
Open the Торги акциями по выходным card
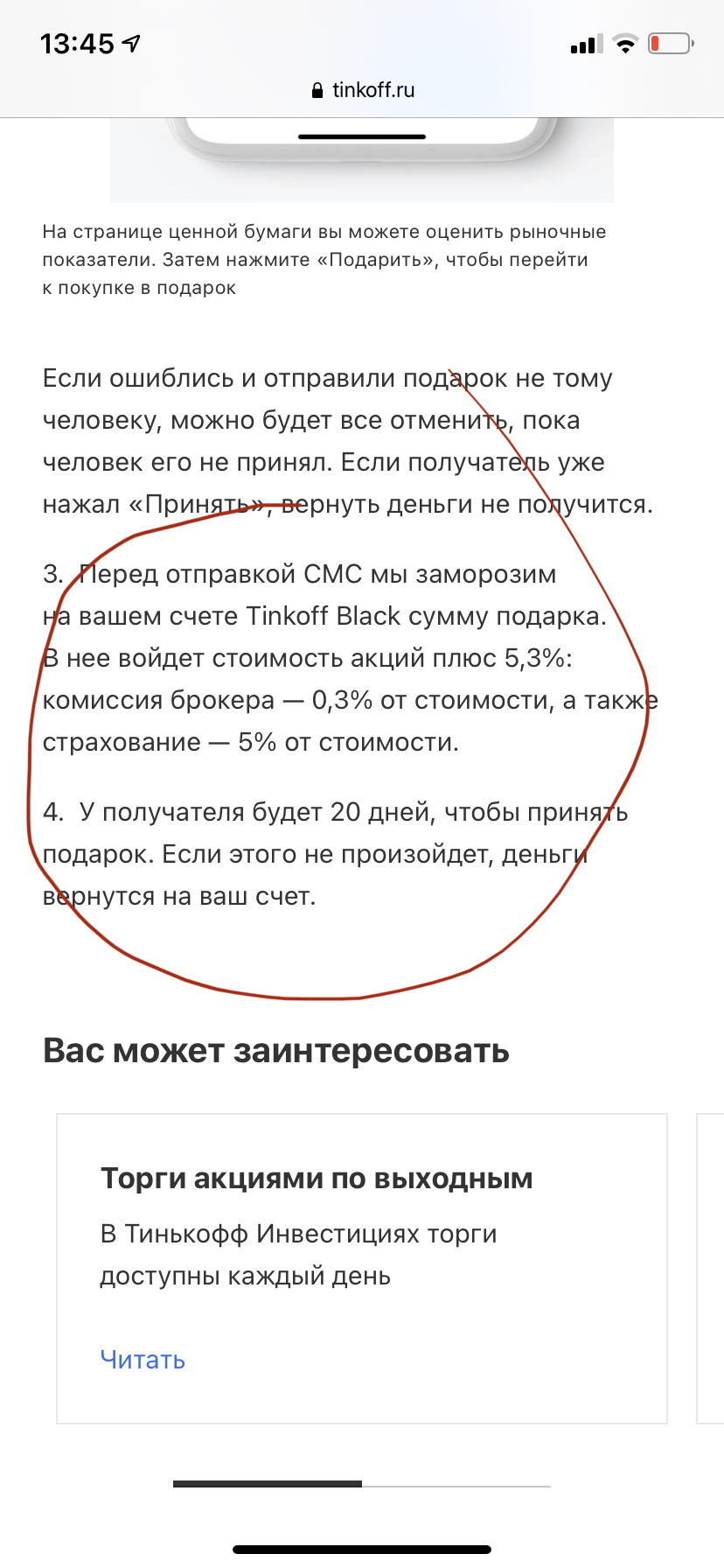[362, 1269]
